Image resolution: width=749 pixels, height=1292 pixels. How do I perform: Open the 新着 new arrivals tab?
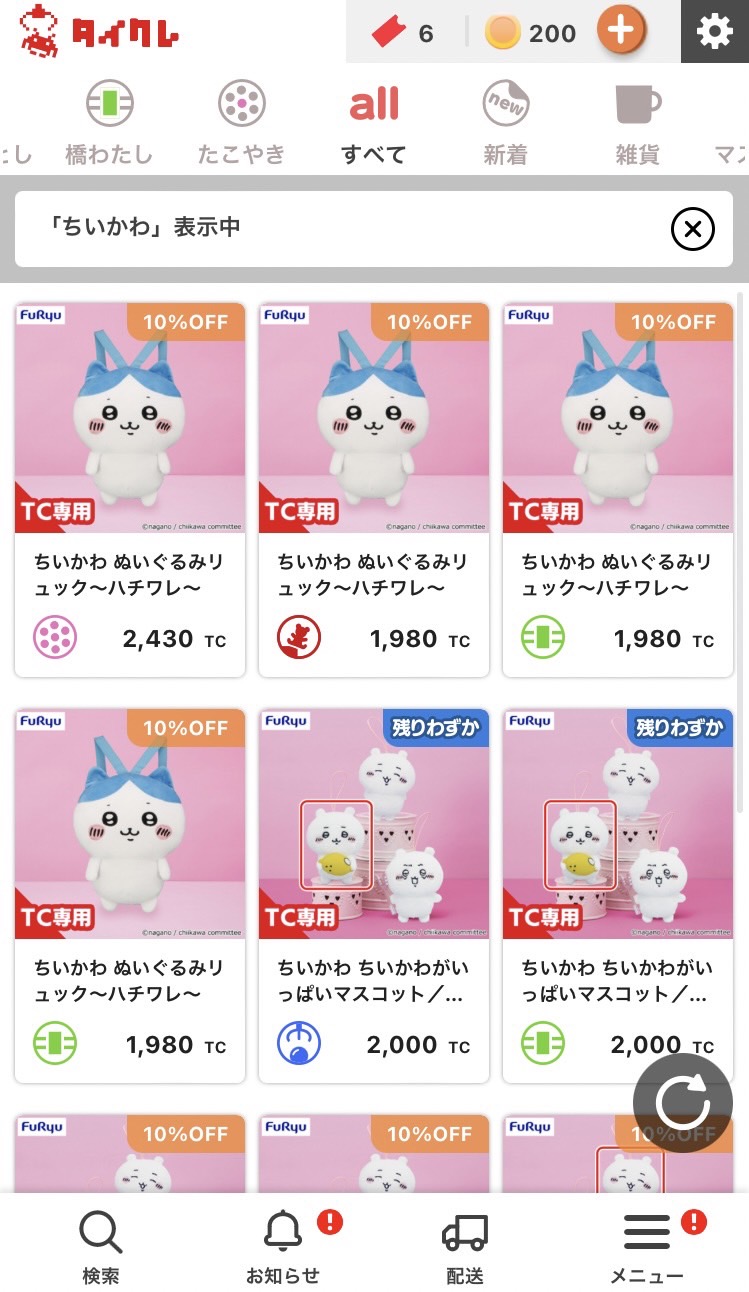click(x=506, y=122)
